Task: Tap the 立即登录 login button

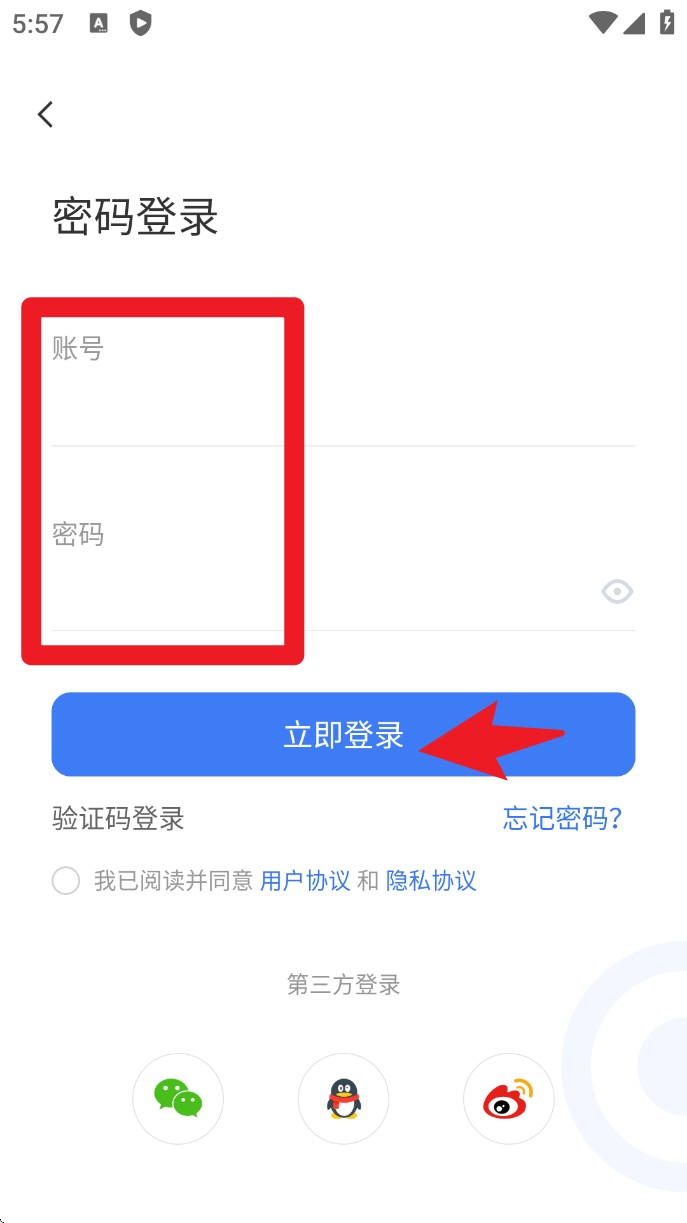Action: point(343,735)
